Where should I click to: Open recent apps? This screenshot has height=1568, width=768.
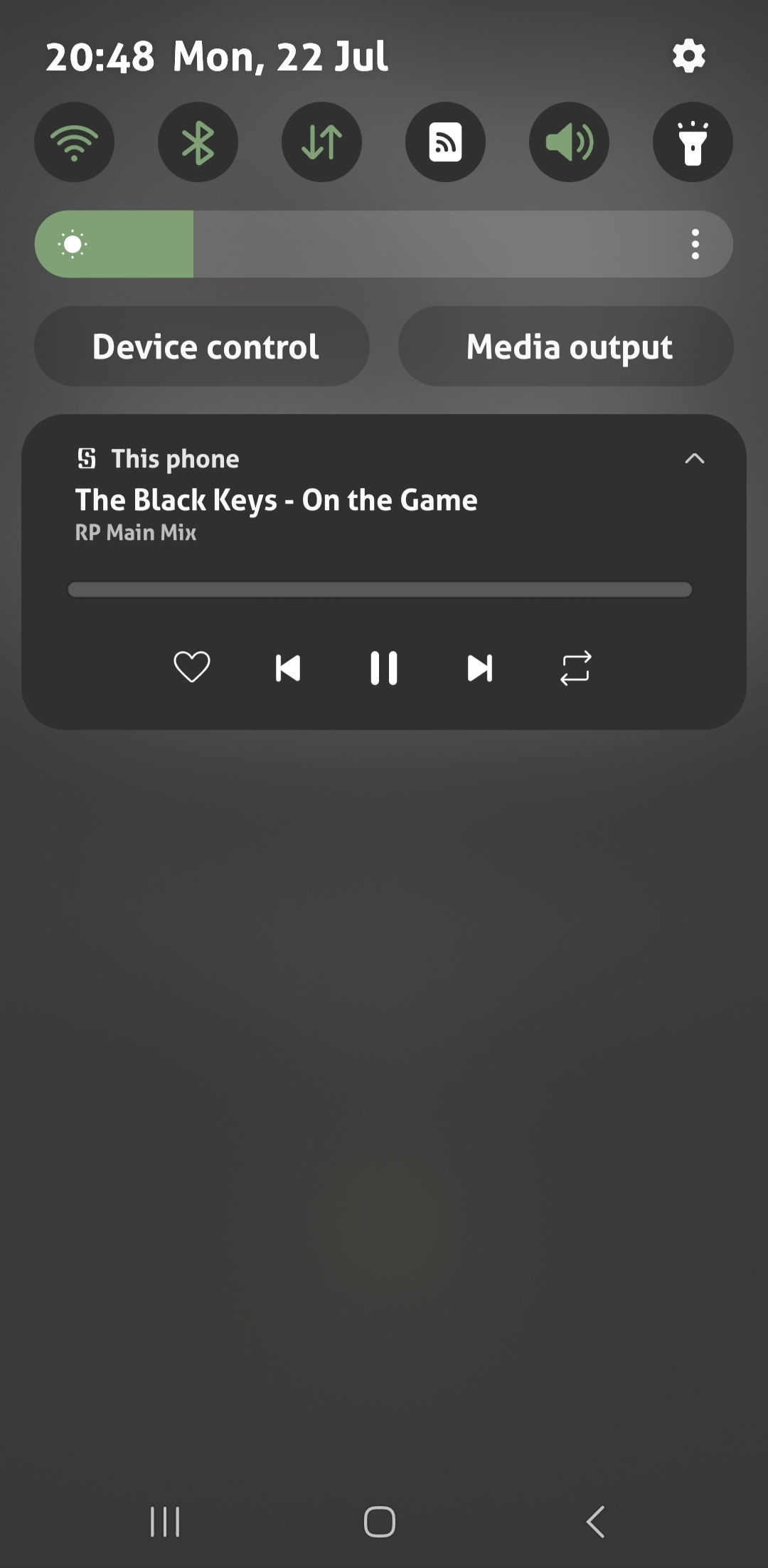coord(165,1522)
